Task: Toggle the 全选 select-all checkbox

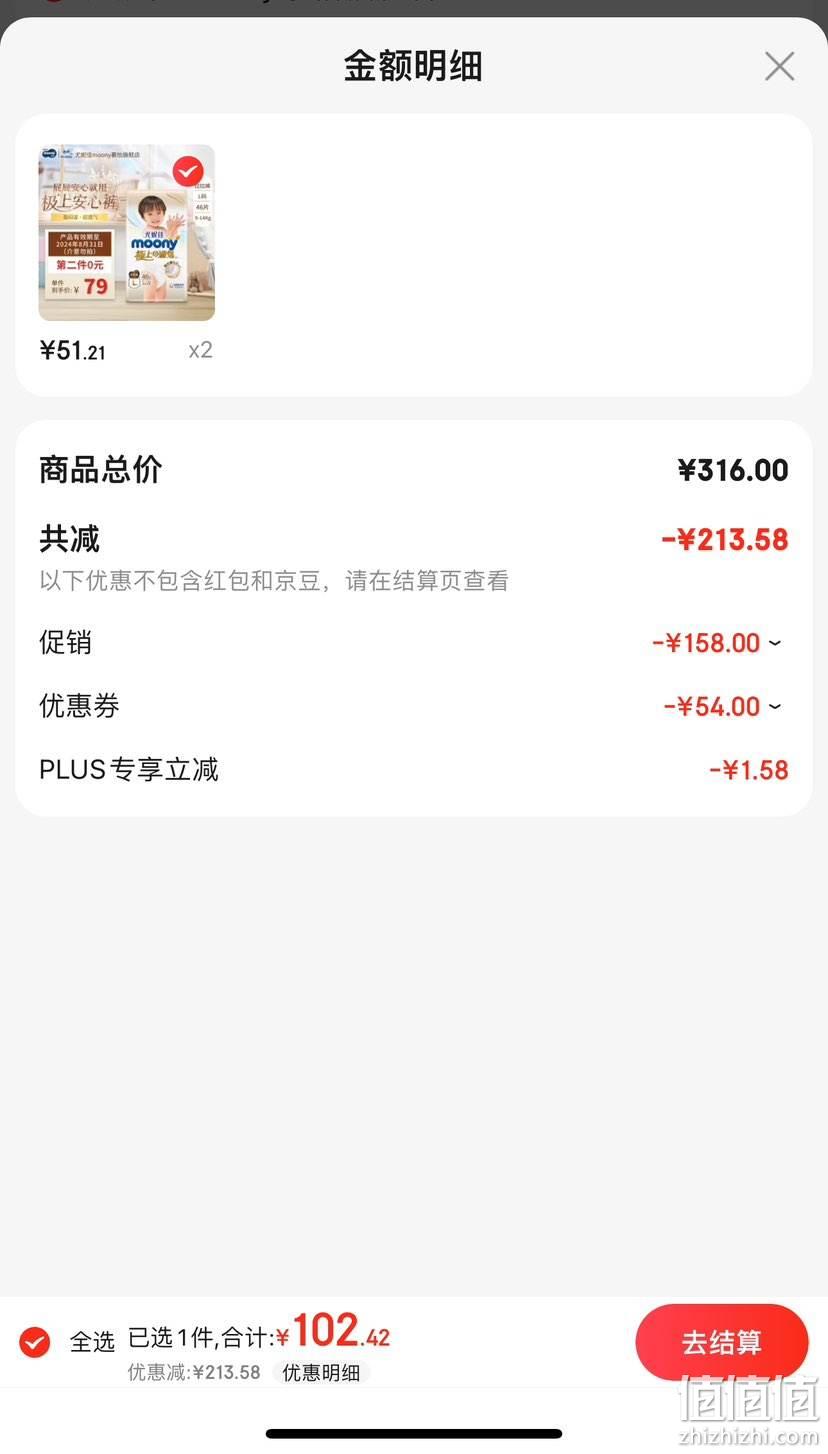Action: 35,1342
